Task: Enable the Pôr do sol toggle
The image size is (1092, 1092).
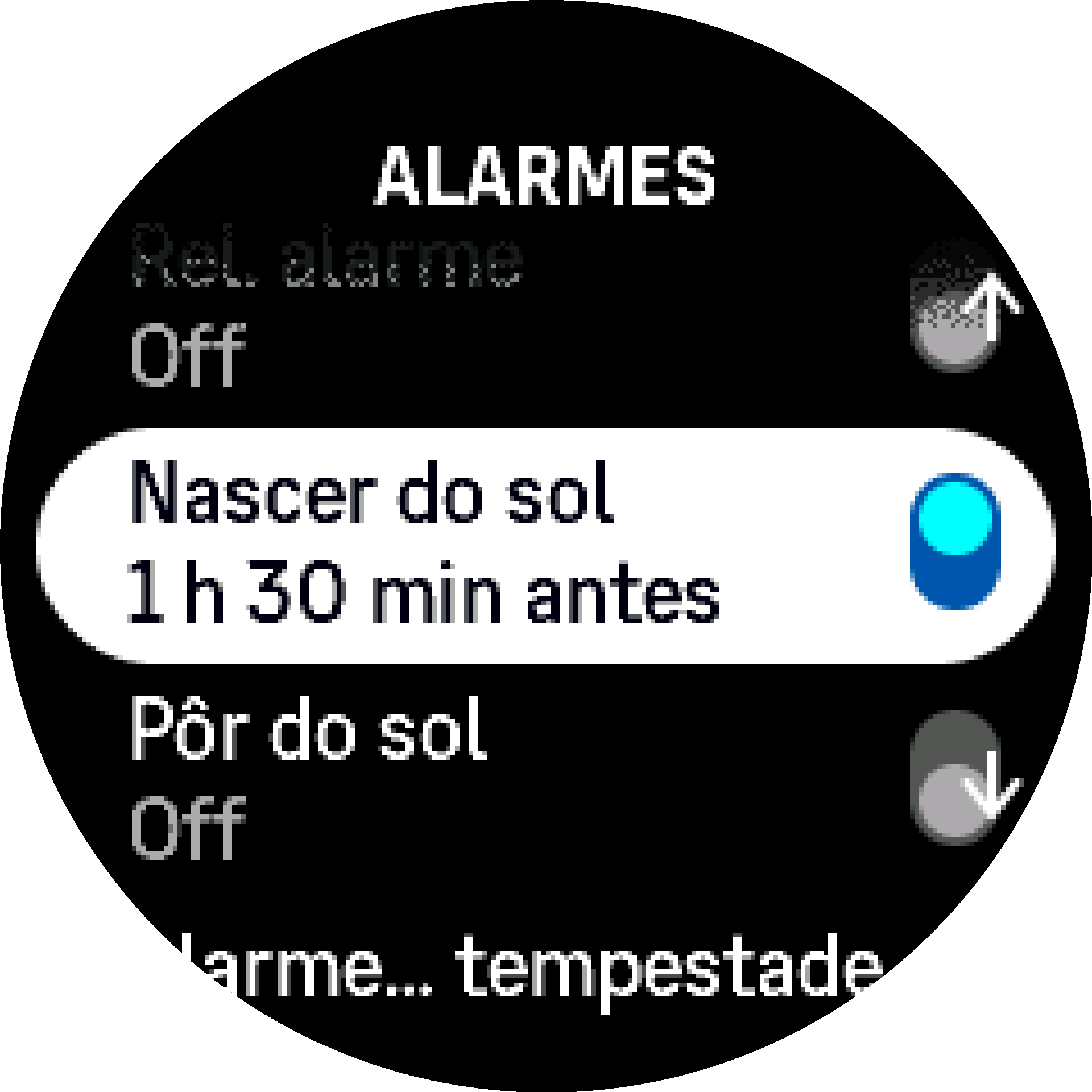Action: click(955, 777)
